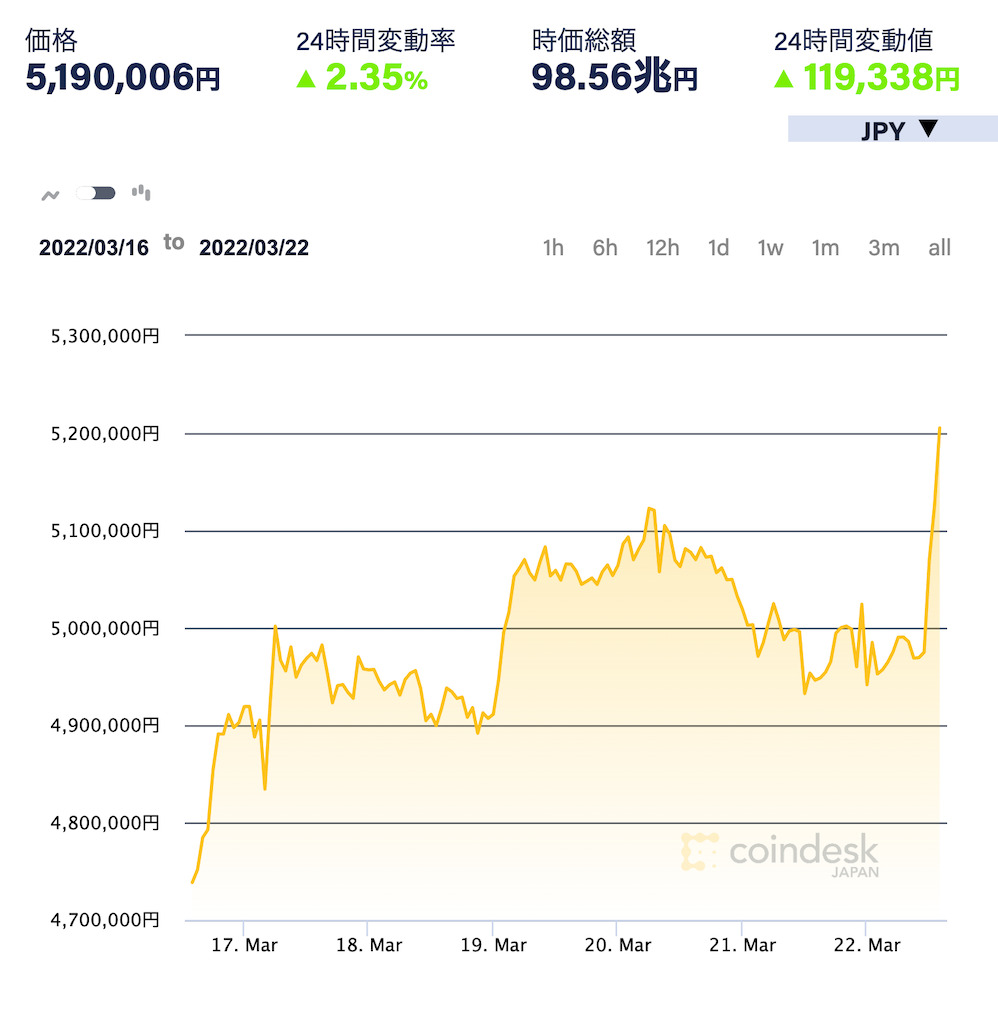This screenshot has height=1024, width=998.
Task: Click the 3m range option
Action: coord(884,248)
